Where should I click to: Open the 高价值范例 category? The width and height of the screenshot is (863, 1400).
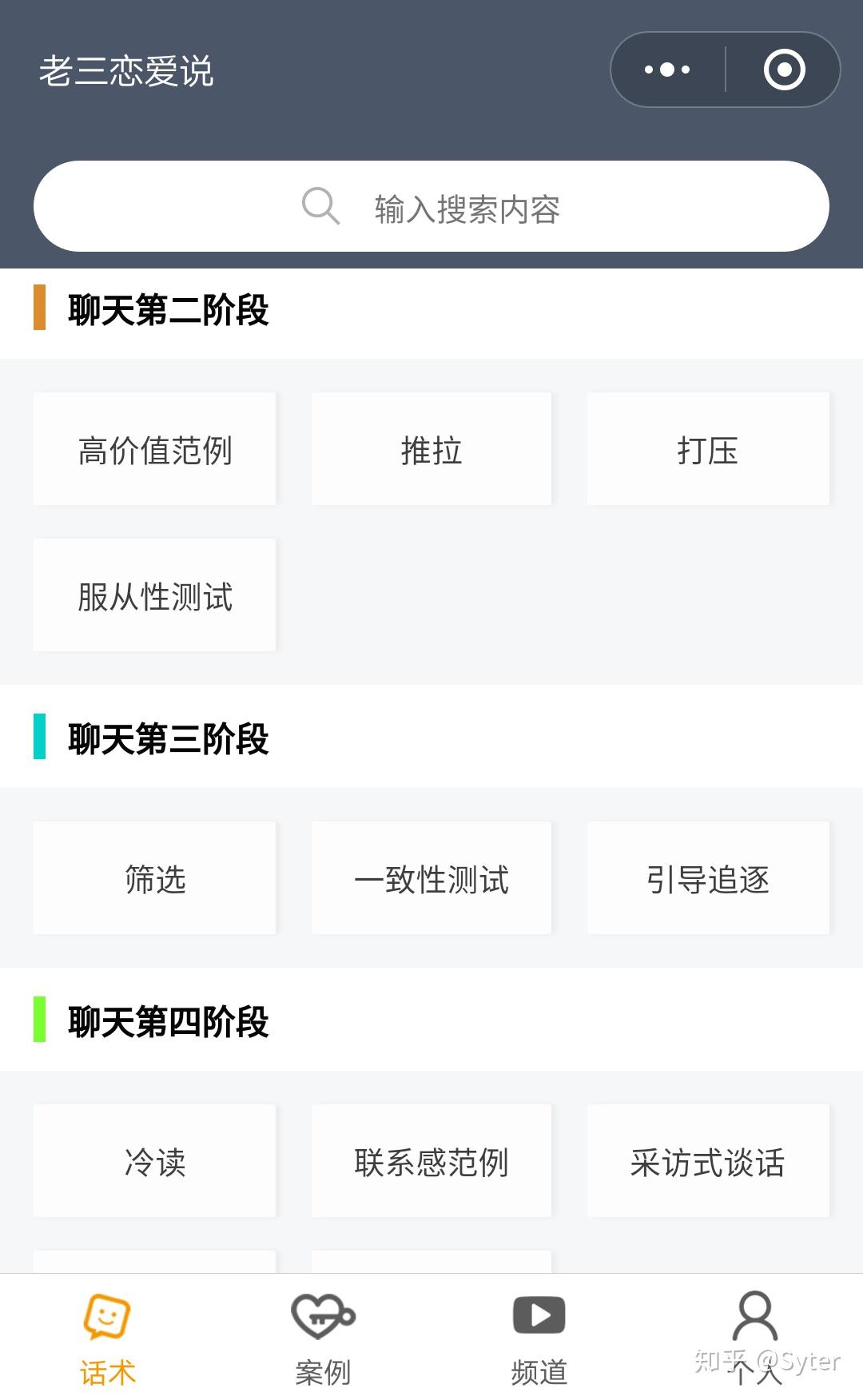pyautogui.click(x=155, y=449)
